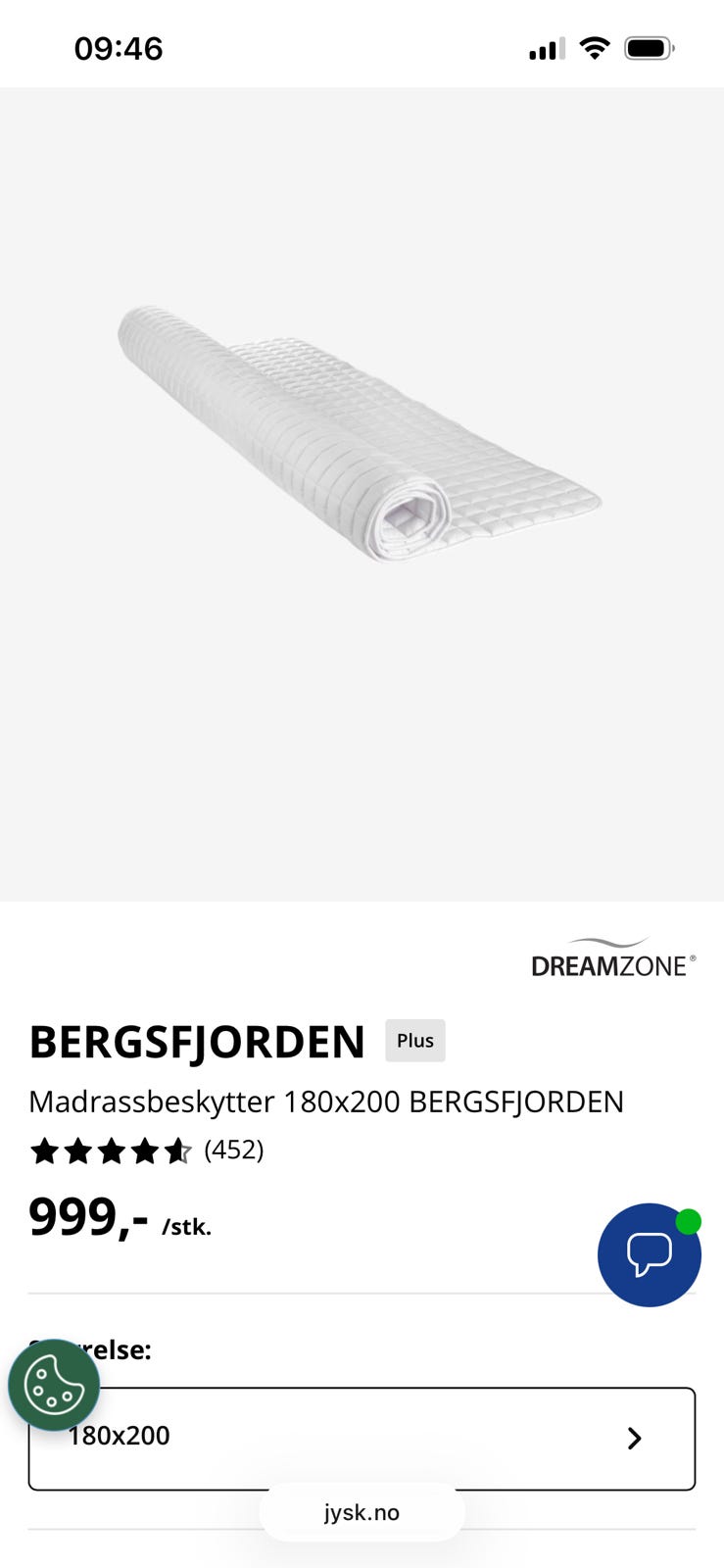Open the cookie settings icon
The width and height of the screenshot is (724, 1568).
[x=55, y=1387]
